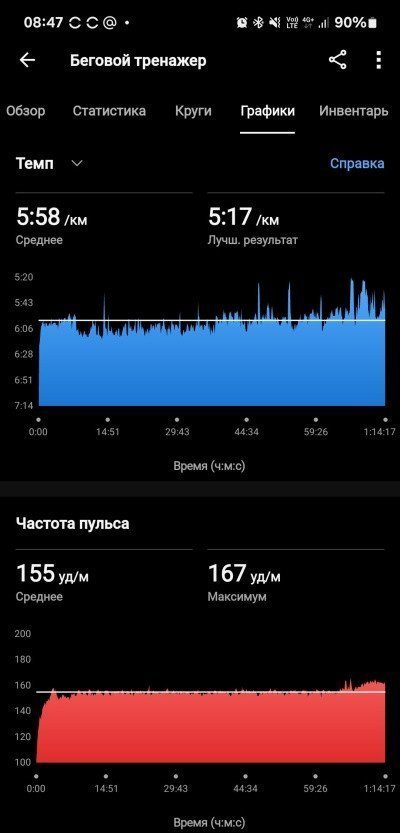The width and height of the screenshot is (400, 833).
Task: Switch to the Обзор tab
Action: coord(25,111)
